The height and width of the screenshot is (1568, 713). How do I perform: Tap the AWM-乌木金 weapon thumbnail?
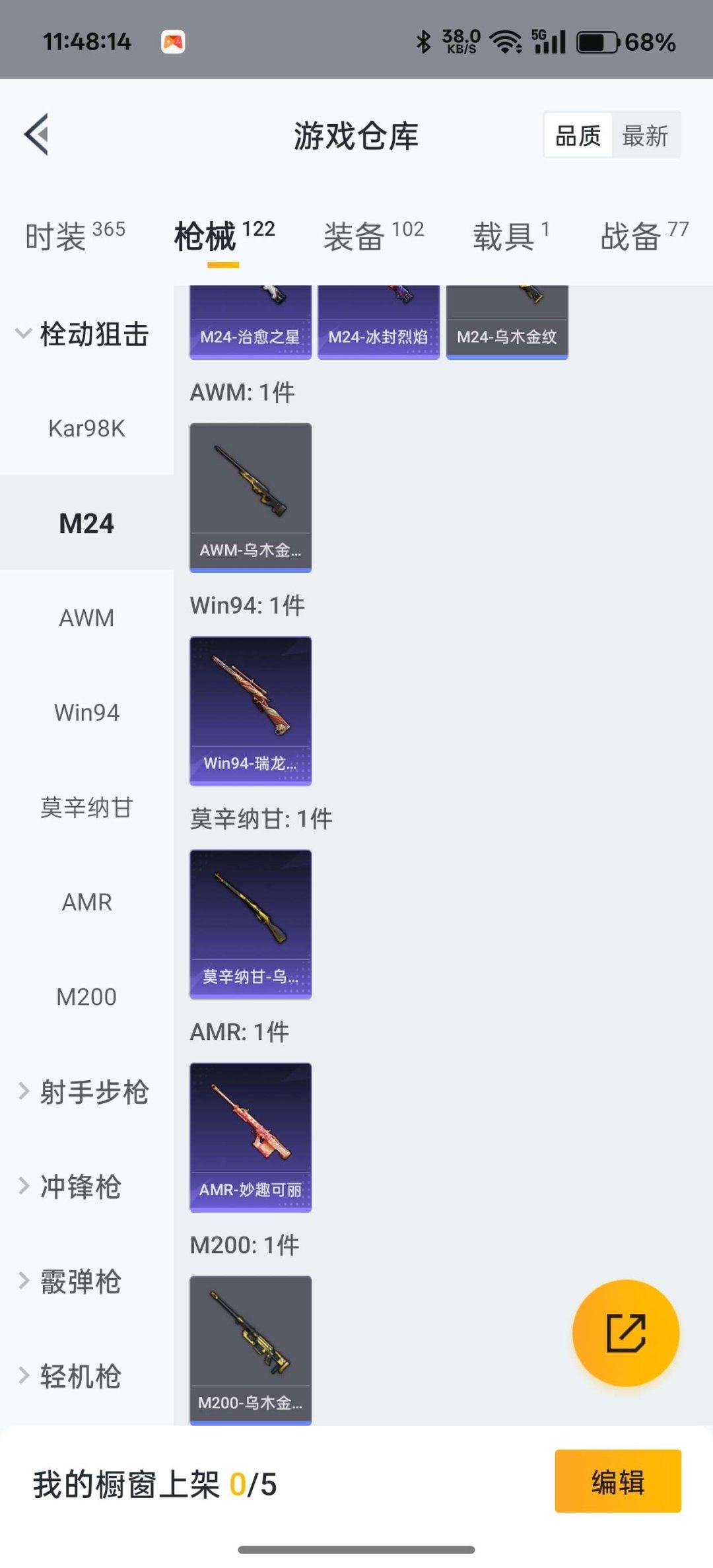point(250,495)
